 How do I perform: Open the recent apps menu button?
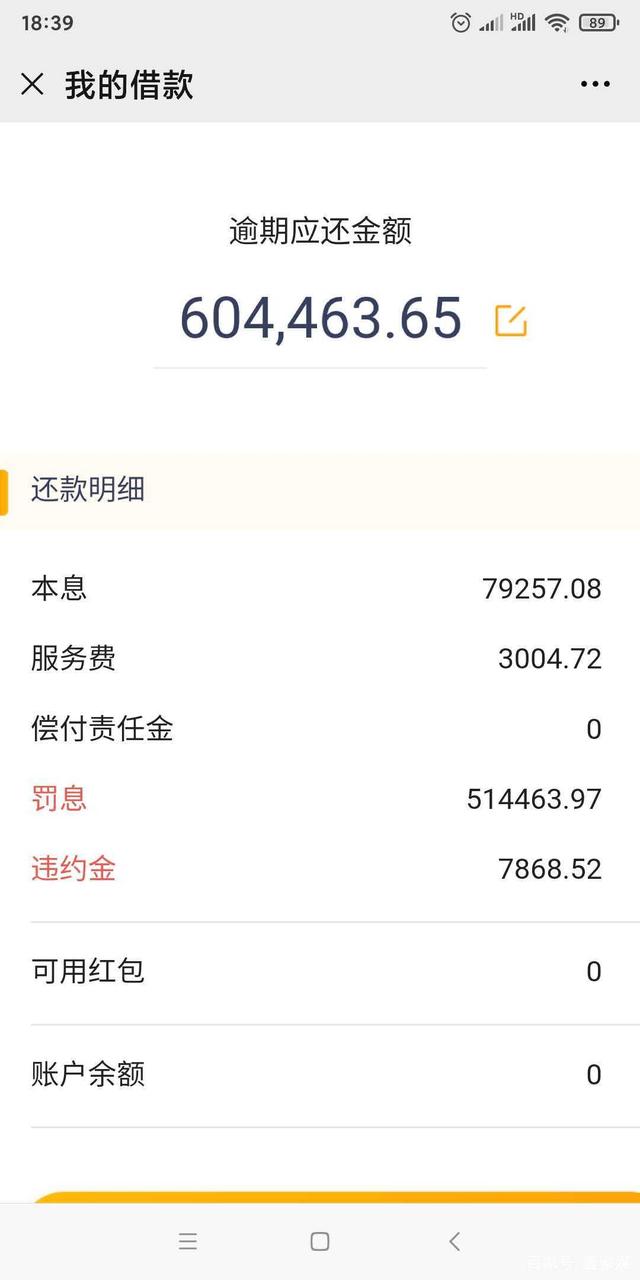(x=188, y=1241)
